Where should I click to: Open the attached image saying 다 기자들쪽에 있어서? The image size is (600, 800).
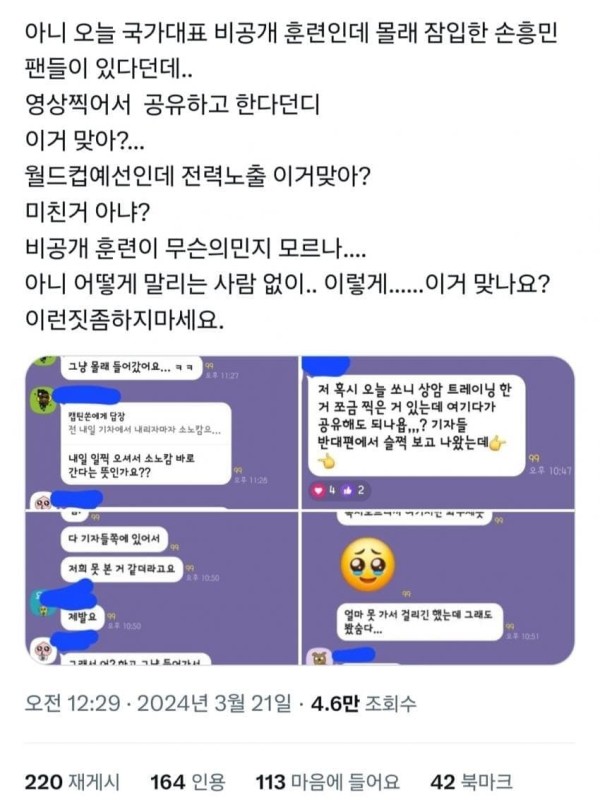160,588
